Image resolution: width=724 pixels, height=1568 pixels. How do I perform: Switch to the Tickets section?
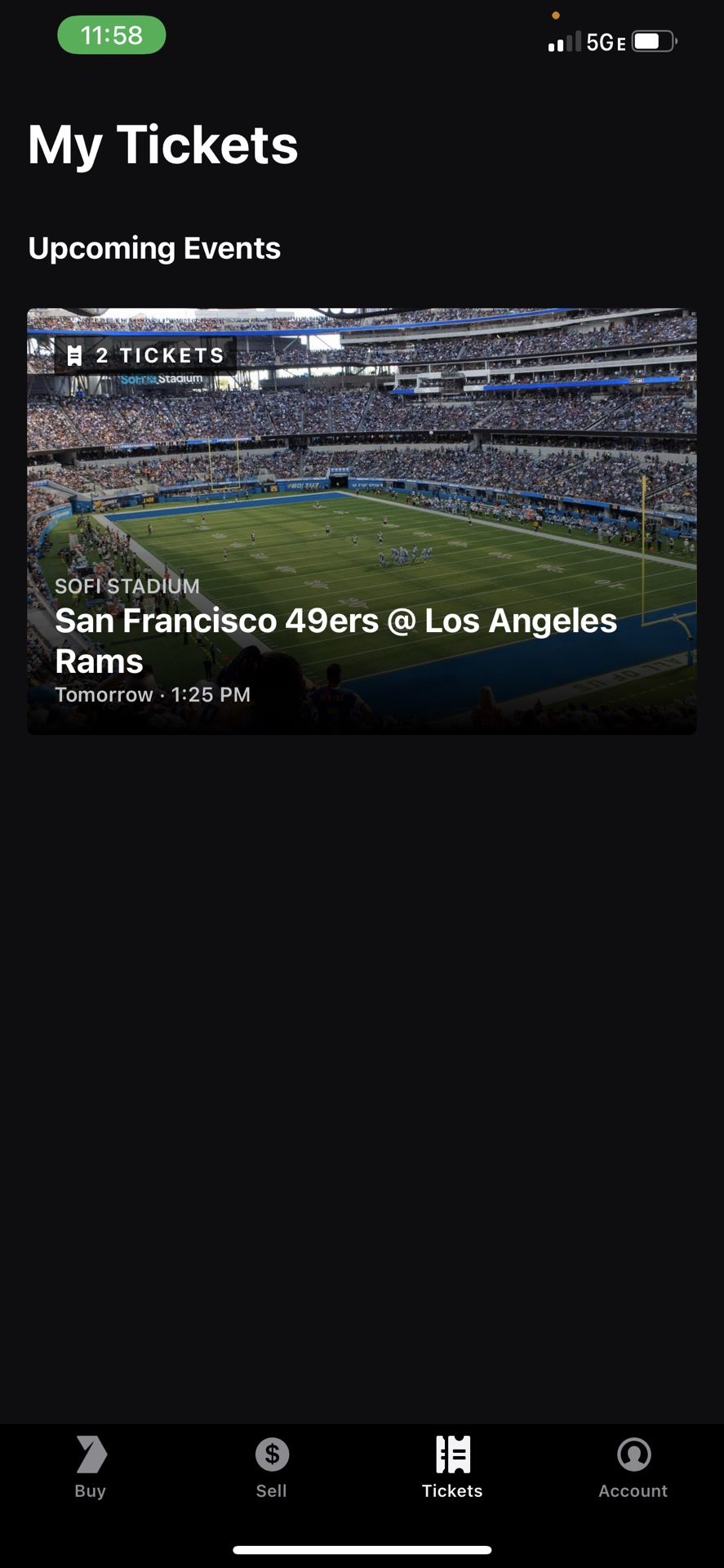(x=451, y=1468)
